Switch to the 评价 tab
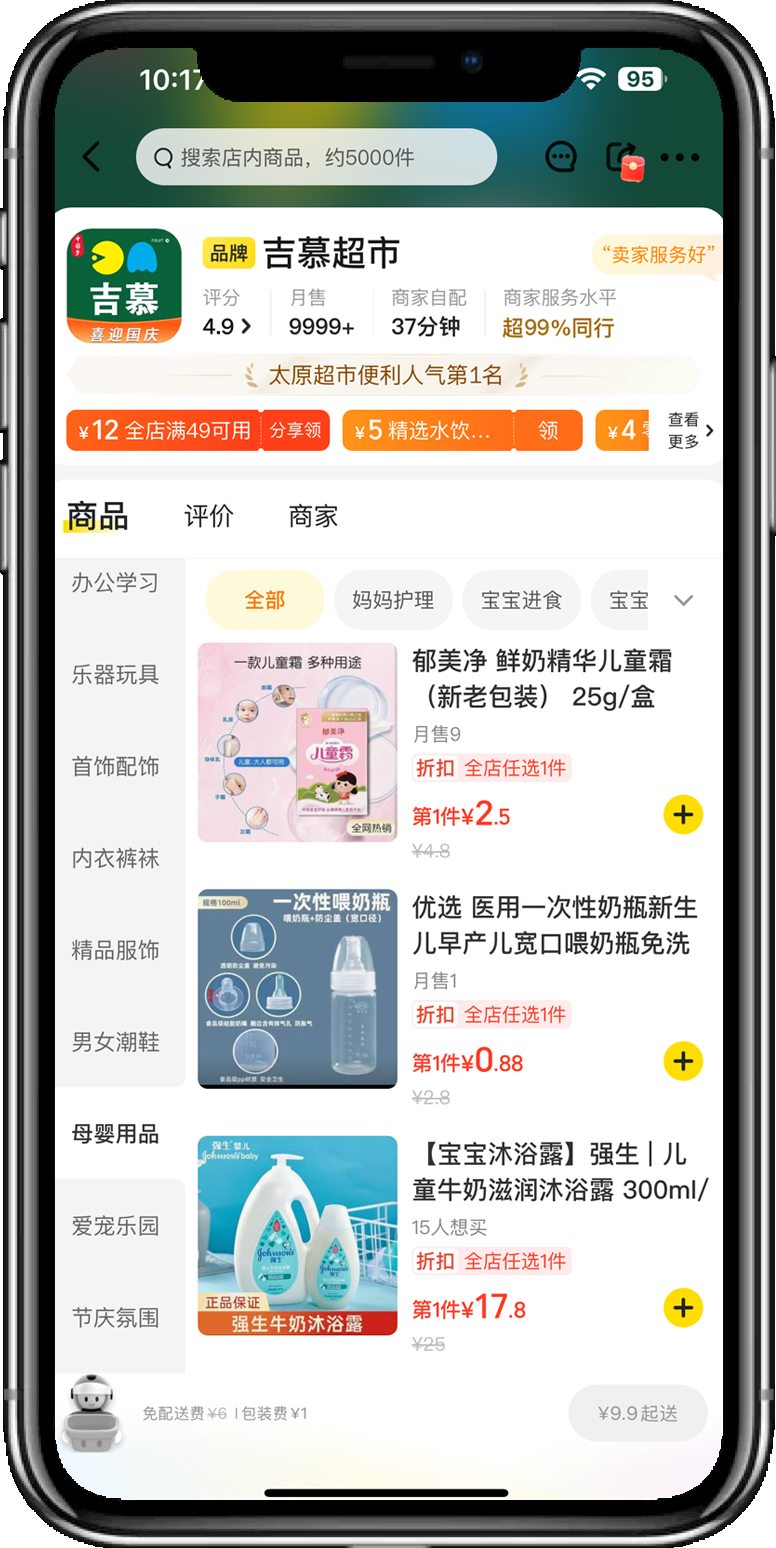This screenshot has height=1548, width=776. pyautogui.click(x=209, y=516)
